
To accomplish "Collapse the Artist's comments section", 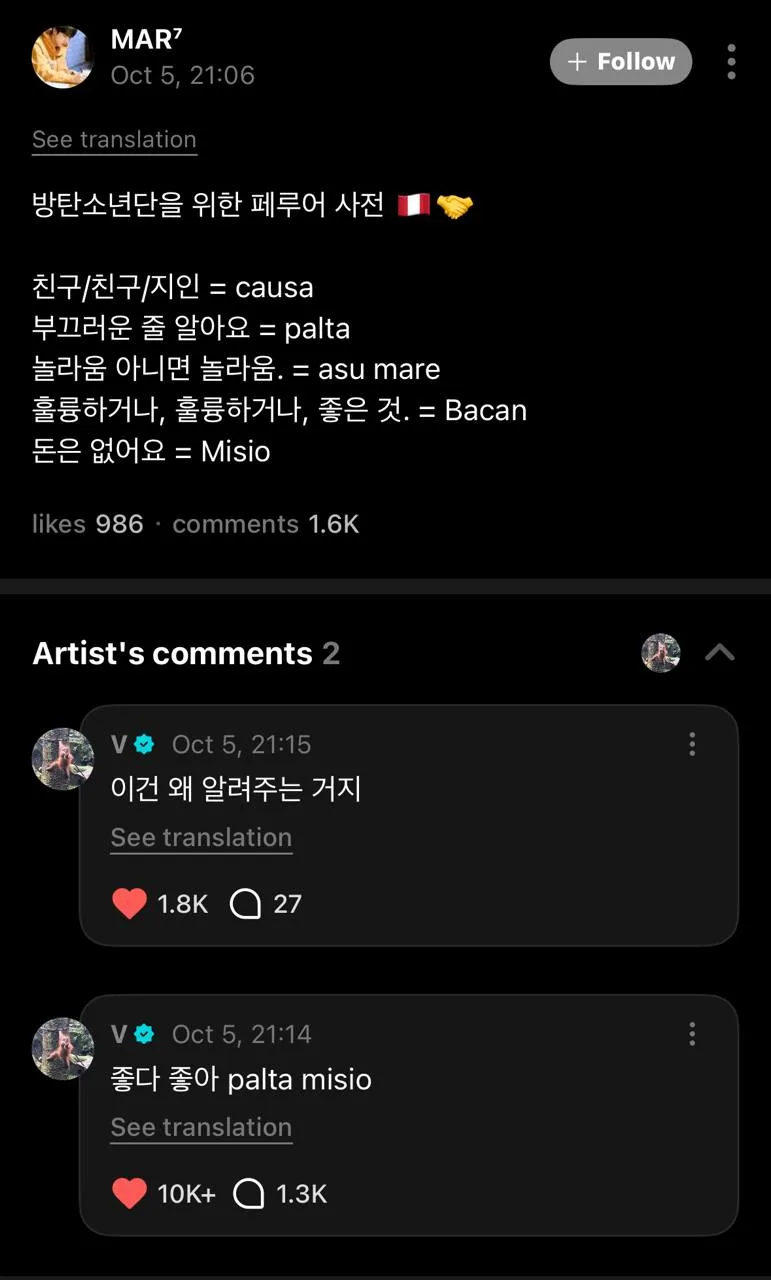I will tap(720, 653).
